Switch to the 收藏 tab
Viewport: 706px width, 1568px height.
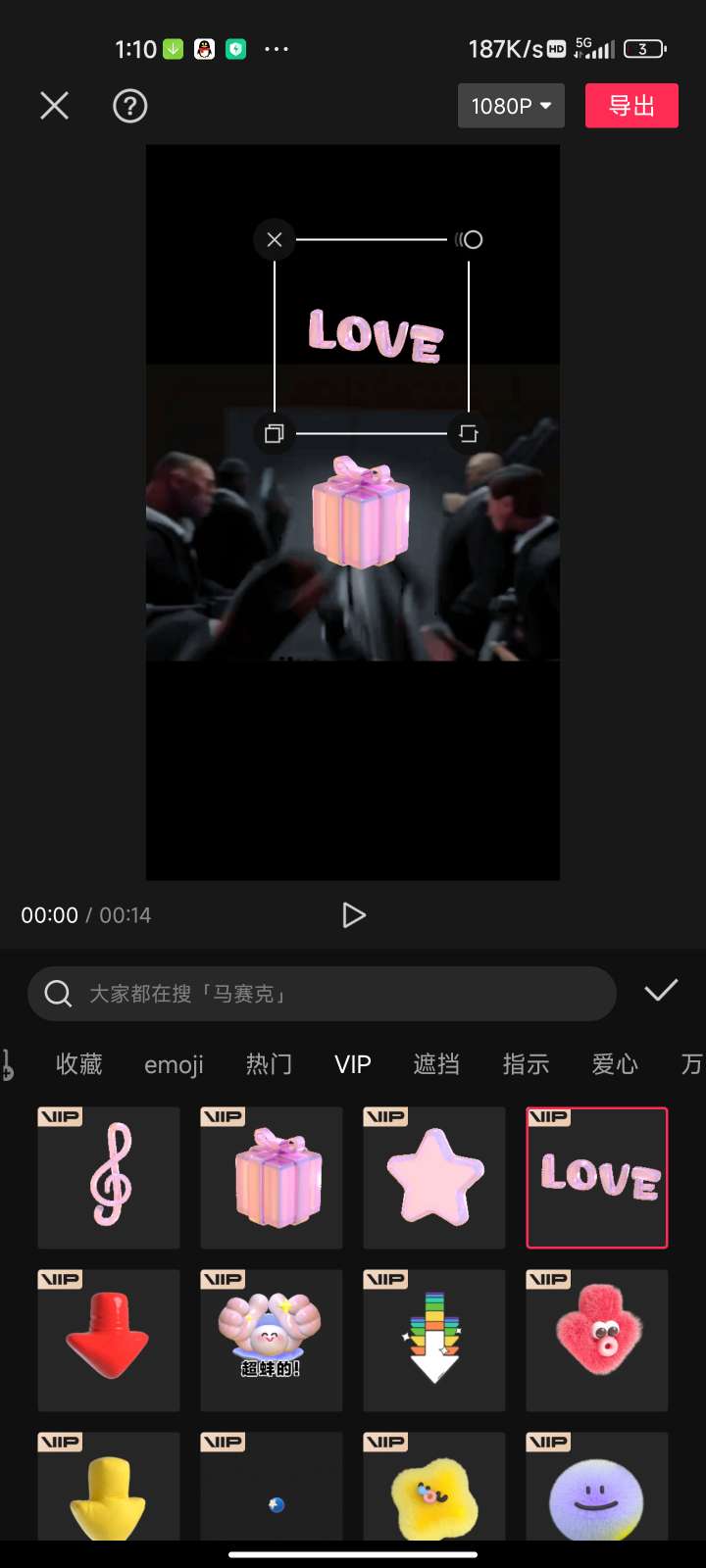[x=79, y=1064]
